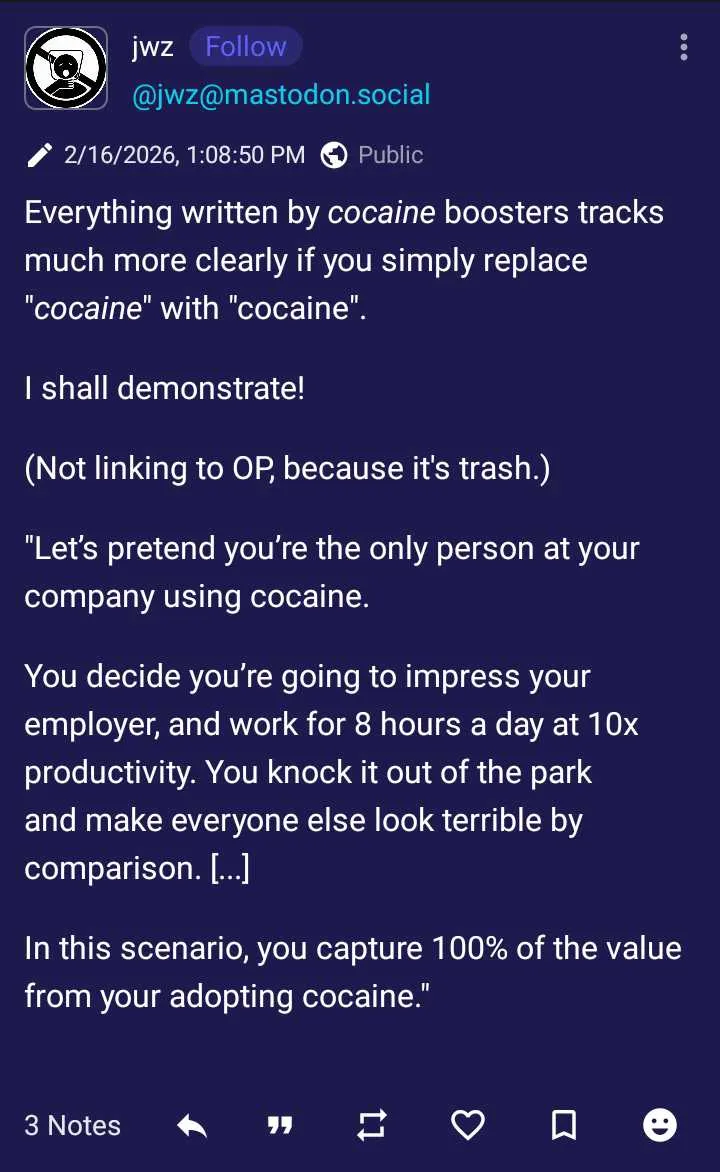
Task: Open the @jwz@mastodon.social handle link
Action: click(281, 95)
